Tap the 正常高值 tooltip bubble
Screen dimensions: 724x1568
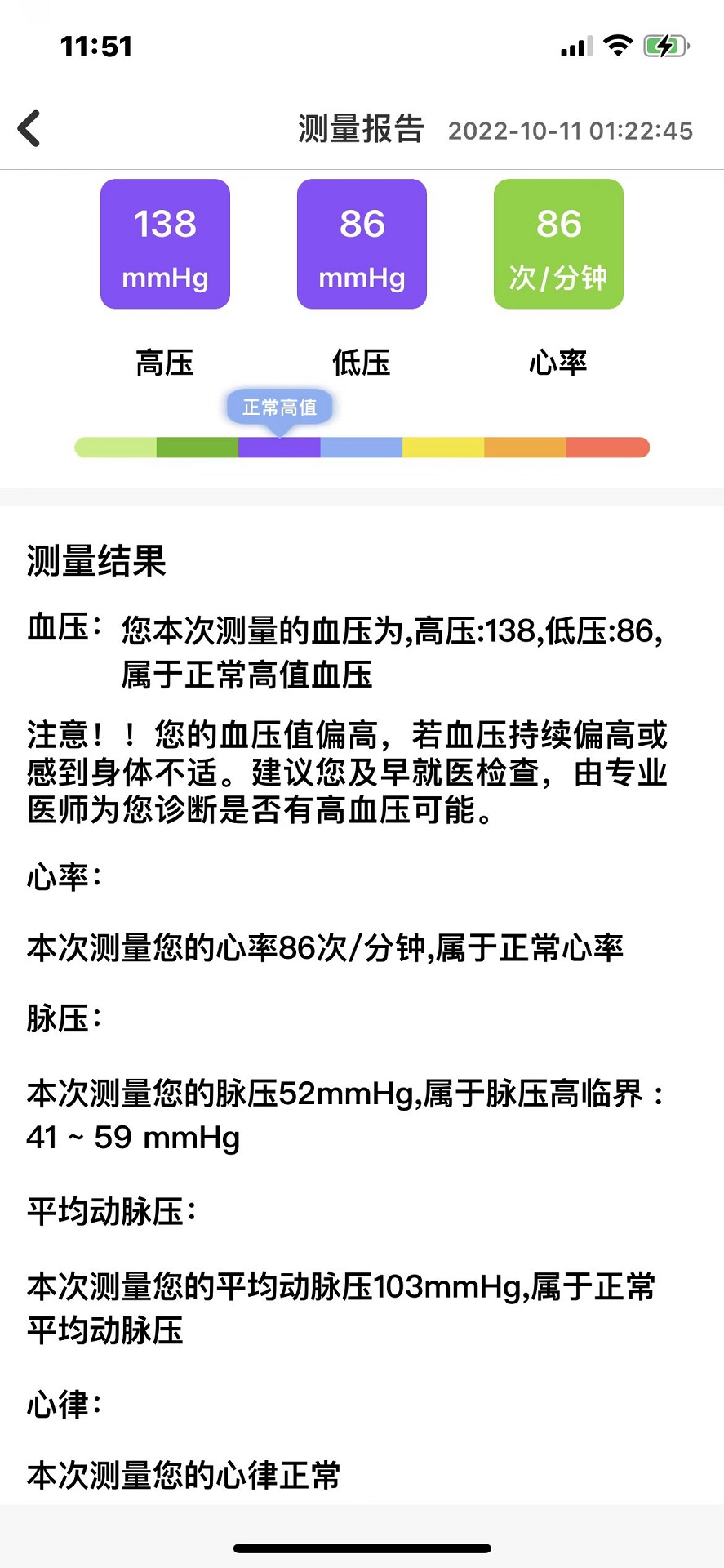click(x=279, y=406)
